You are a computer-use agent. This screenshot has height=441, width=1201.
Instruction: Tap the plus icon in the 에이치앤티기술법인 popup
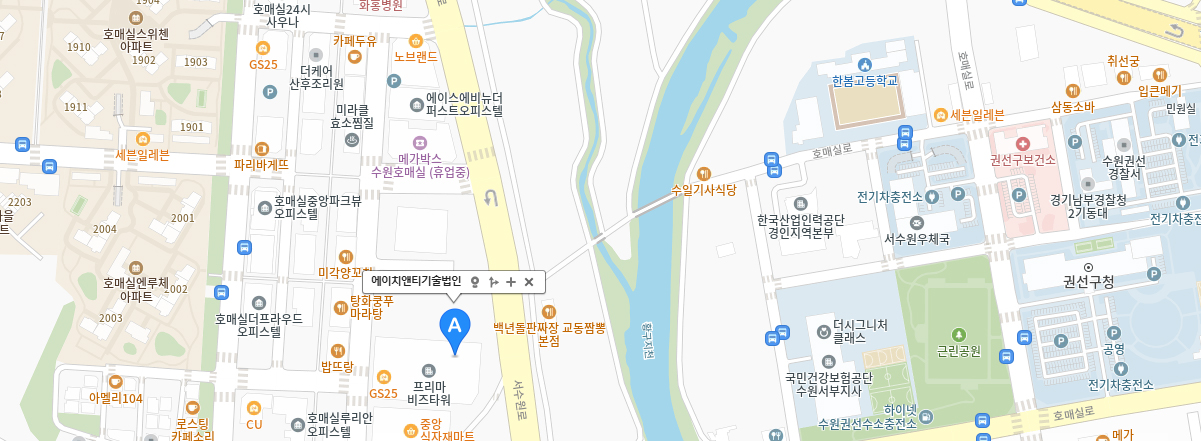[511, 282]
